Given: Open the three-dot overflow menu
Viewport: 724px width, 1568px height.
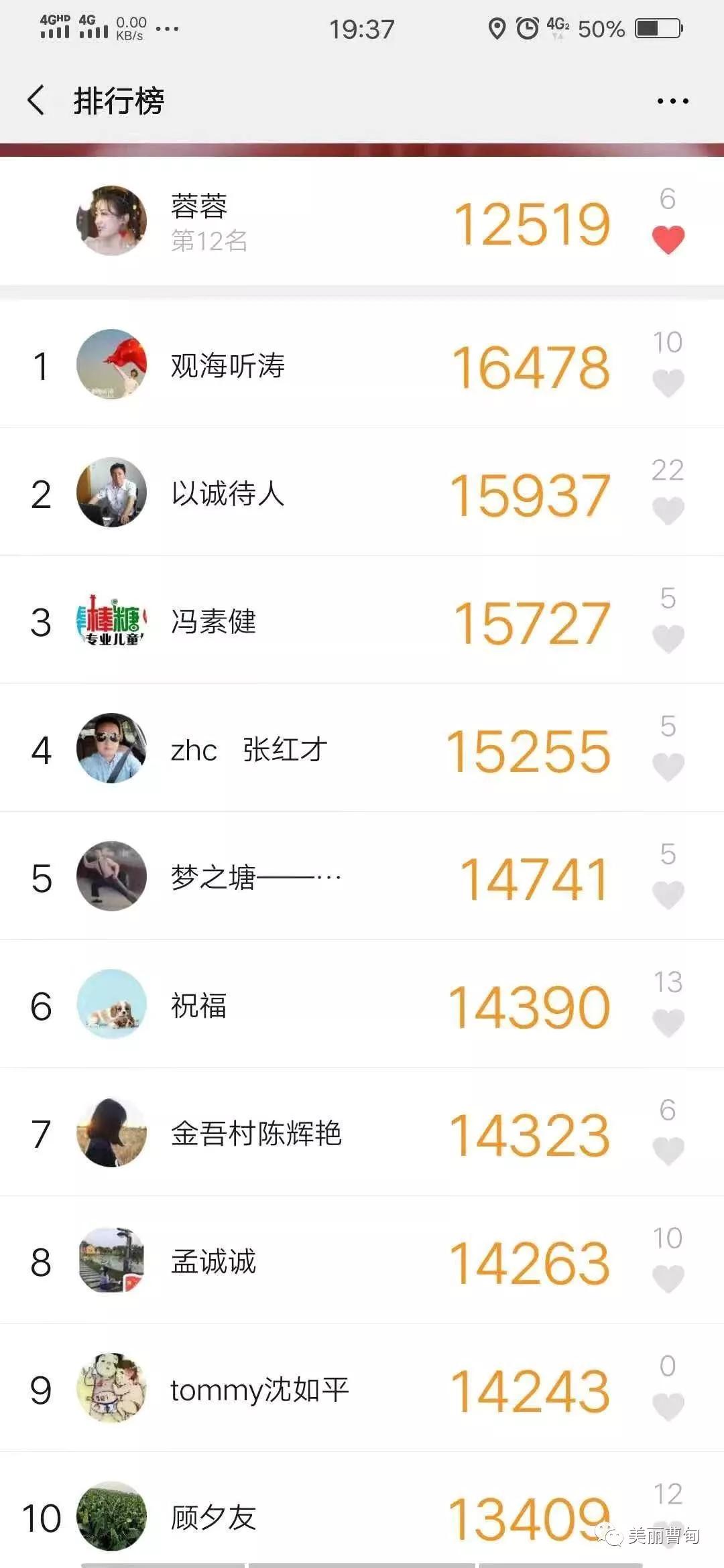Looking at the screenshot, I should [x=672, y=101].
